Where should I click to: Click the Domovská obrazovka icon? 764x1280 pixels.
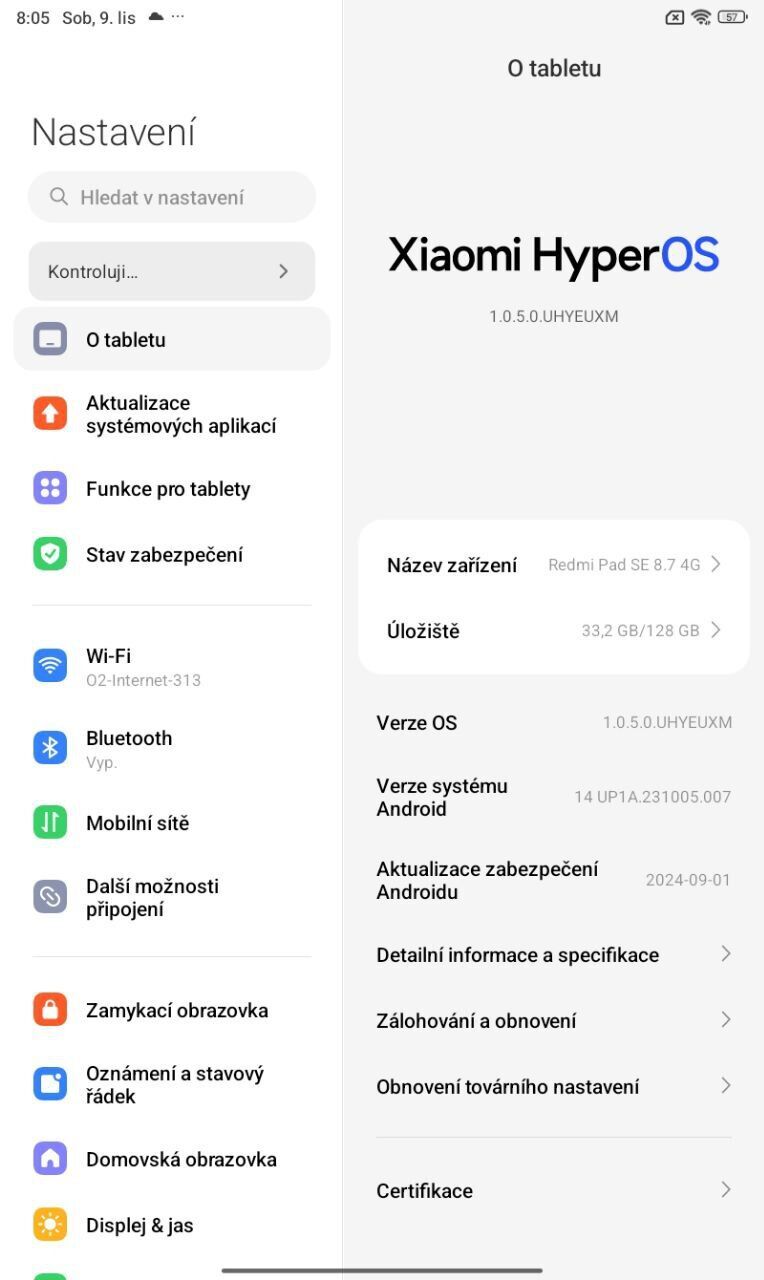(x=49, y=1158)
